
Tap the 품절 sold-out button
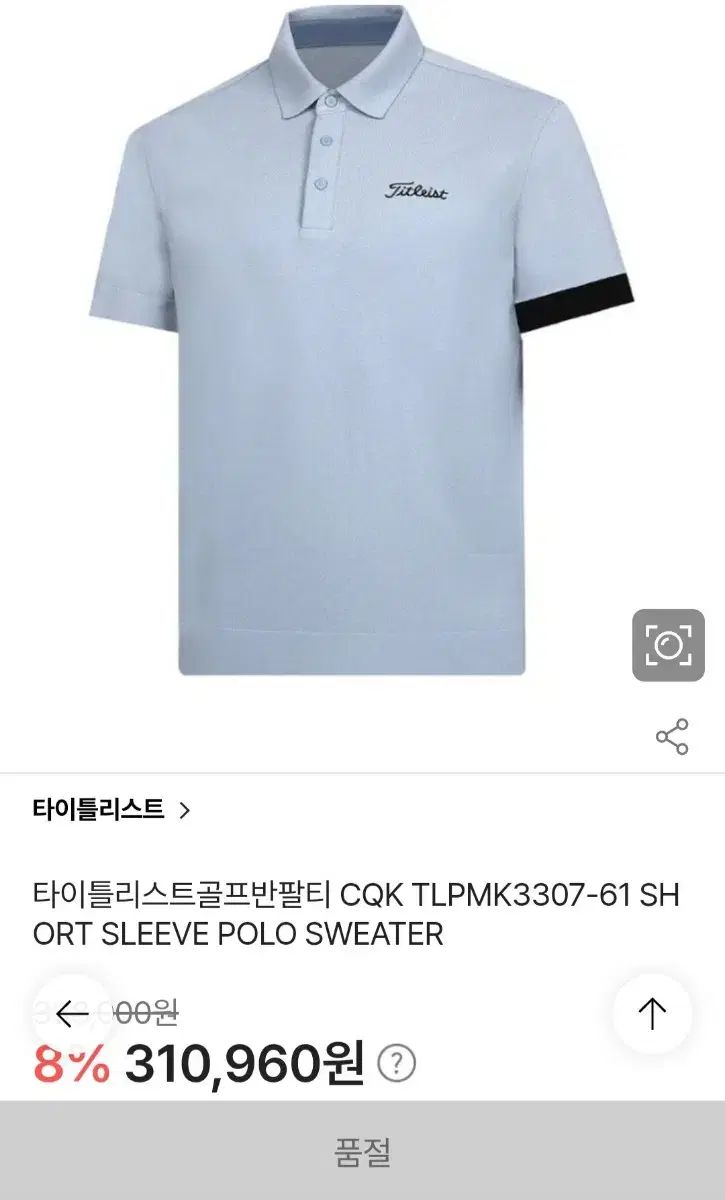(362, 1152)
